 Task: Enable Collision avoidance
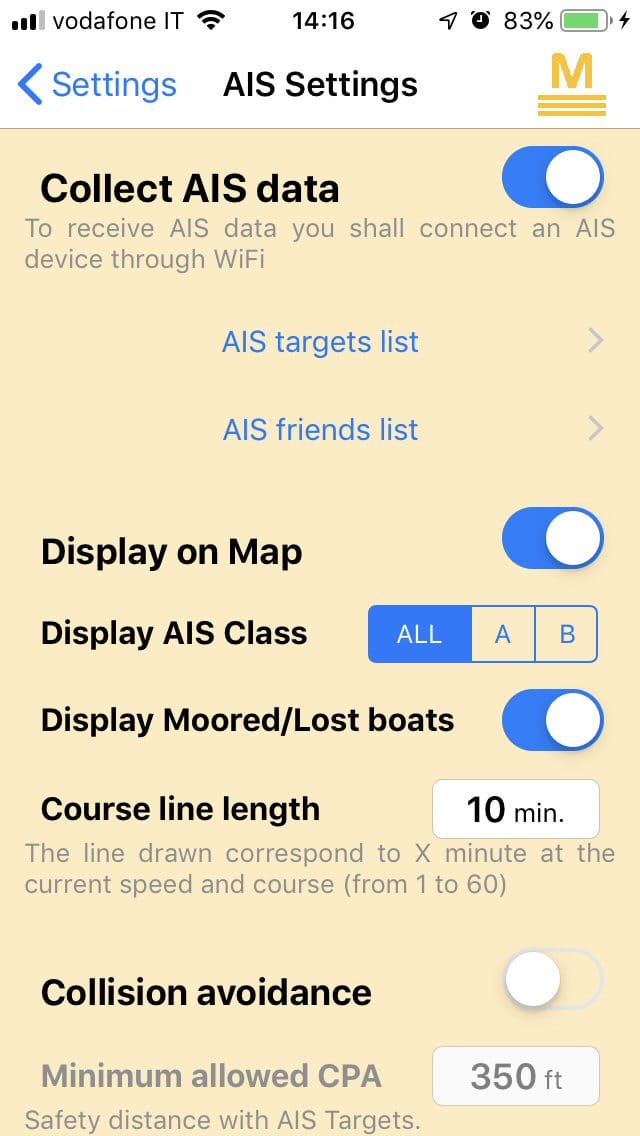[x=552, y=979]
